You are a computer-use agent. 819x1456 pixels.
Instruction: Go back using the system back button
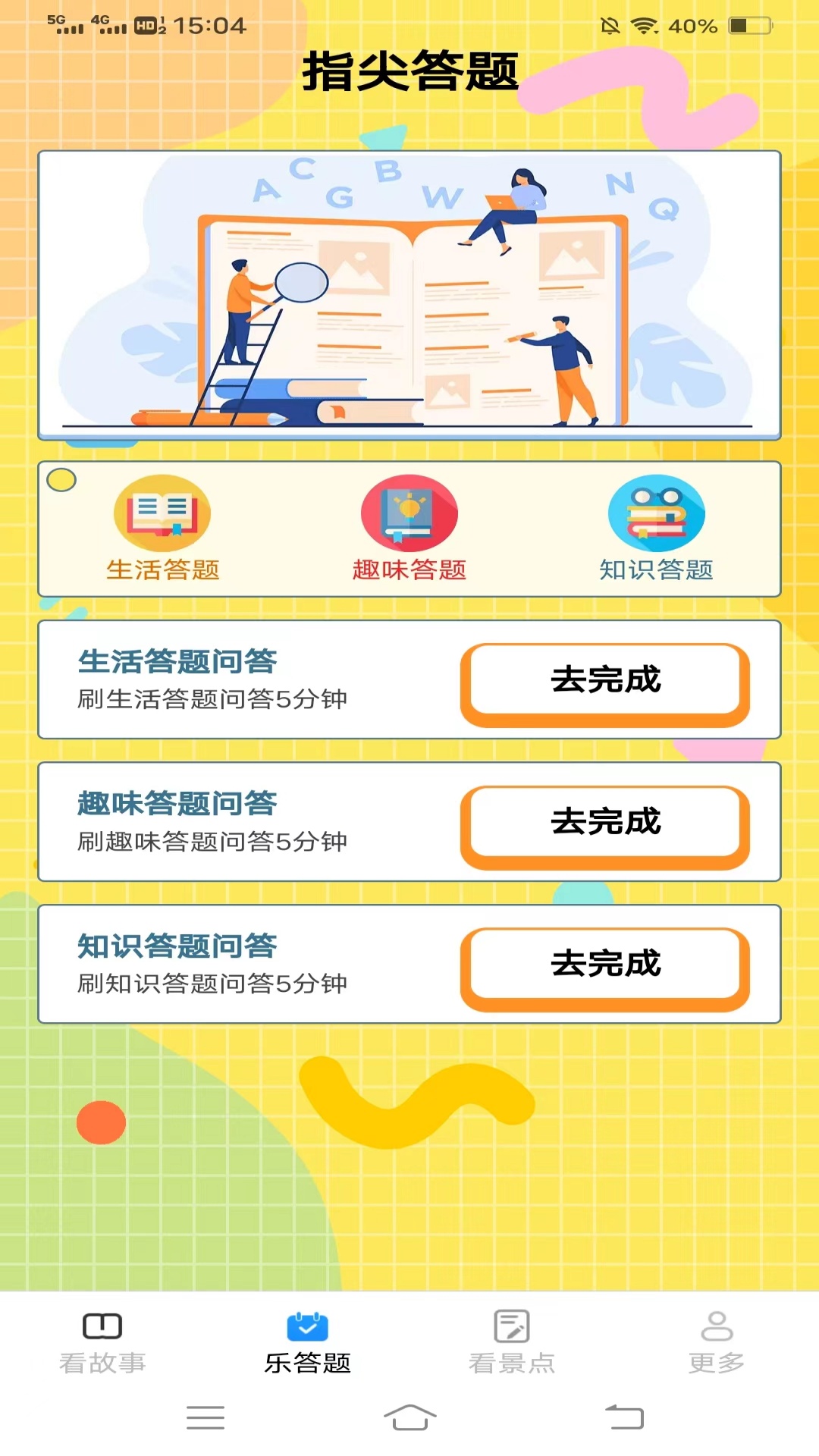[624, 1417]
